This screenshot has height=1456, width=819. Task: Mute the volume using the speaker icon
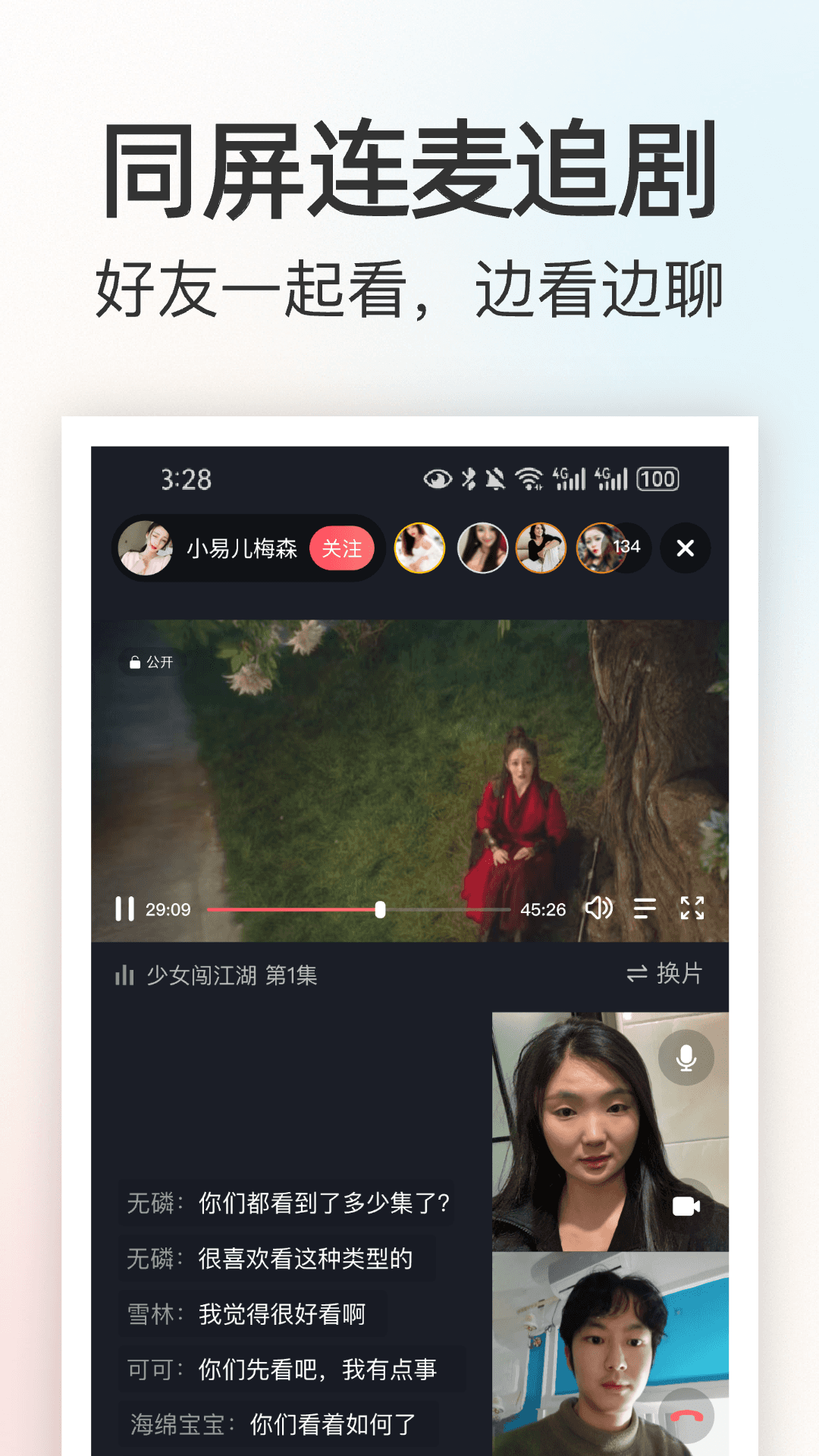tap(601, 908)
